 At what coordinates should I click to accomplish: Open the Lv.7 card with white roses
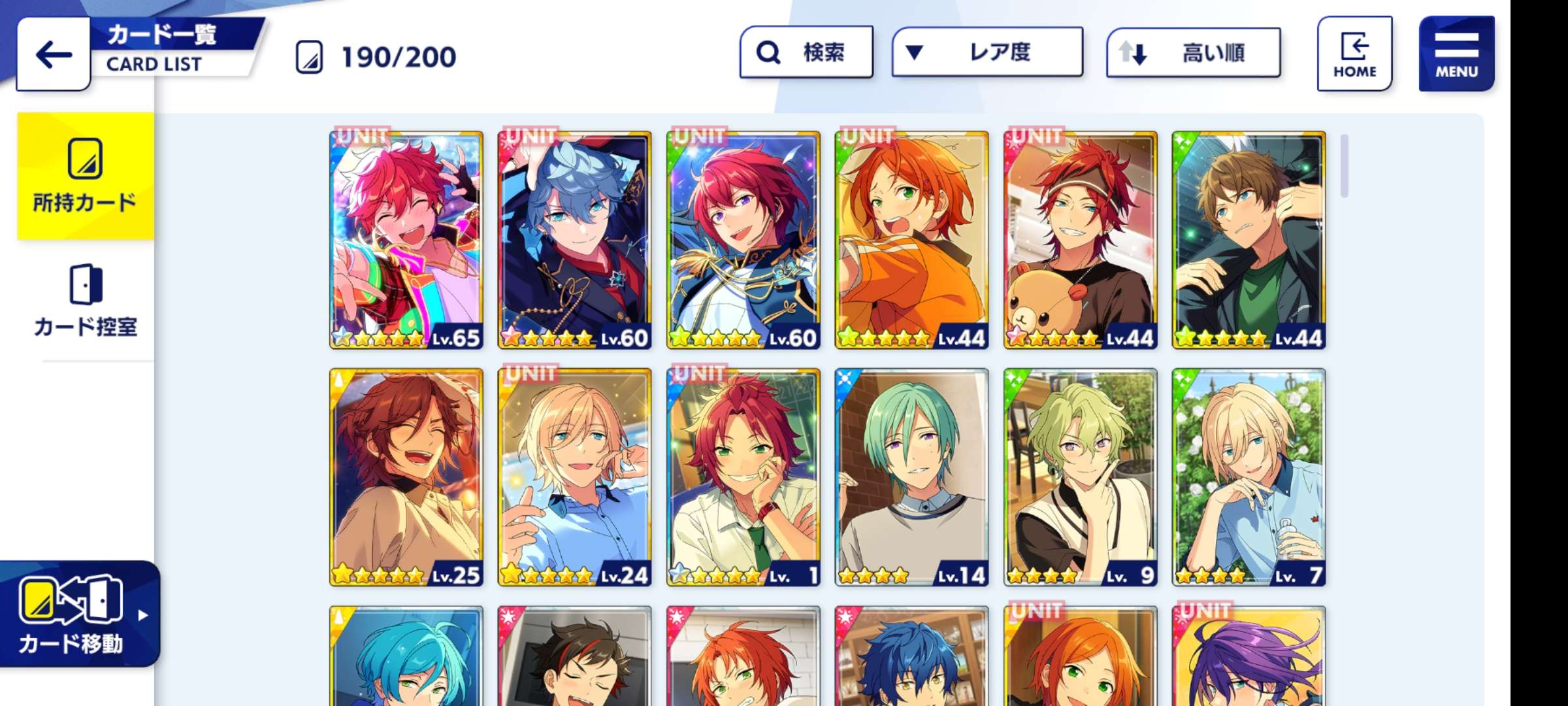coord(1249,477)
